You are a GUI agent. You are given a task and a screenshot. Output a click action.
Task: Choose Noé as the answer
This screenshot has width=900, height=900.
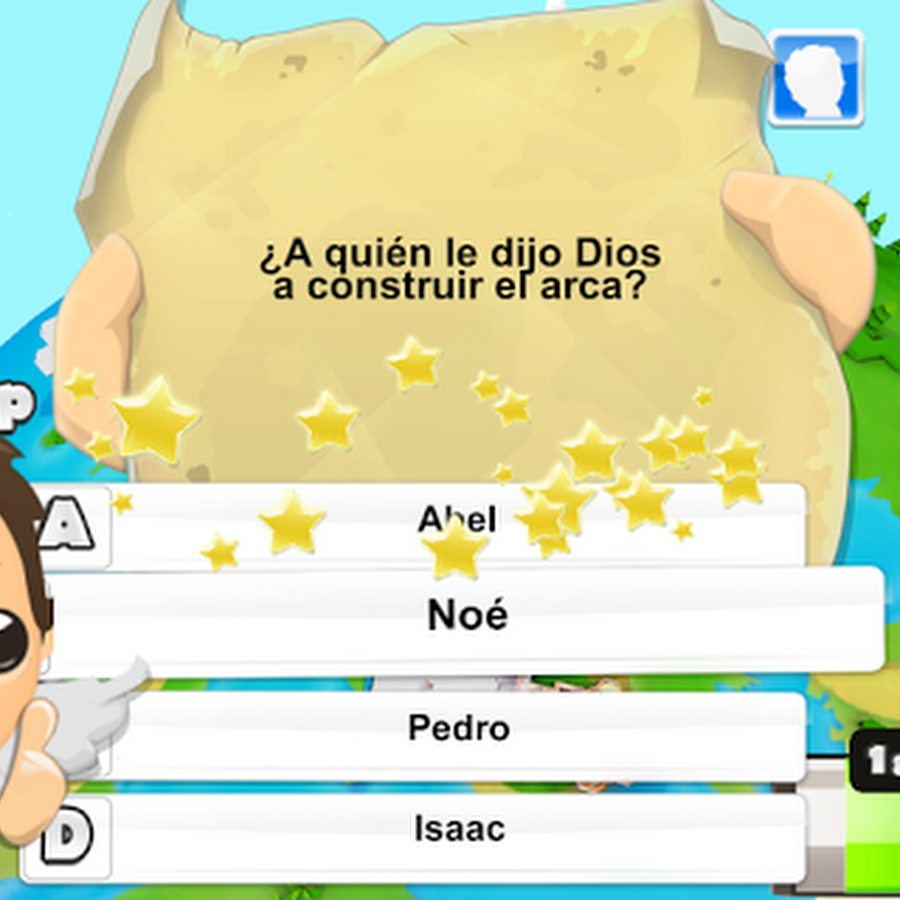(467, 616)
